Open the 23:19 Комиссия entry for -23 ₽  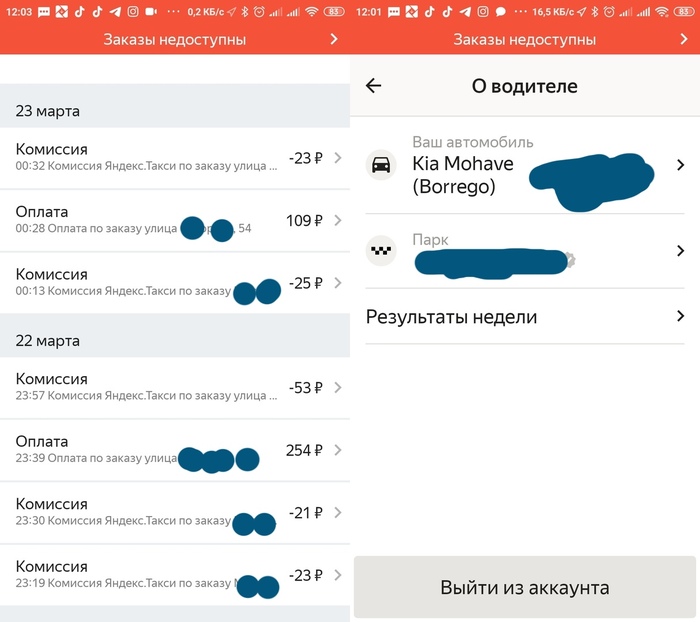tap(175, 574)
